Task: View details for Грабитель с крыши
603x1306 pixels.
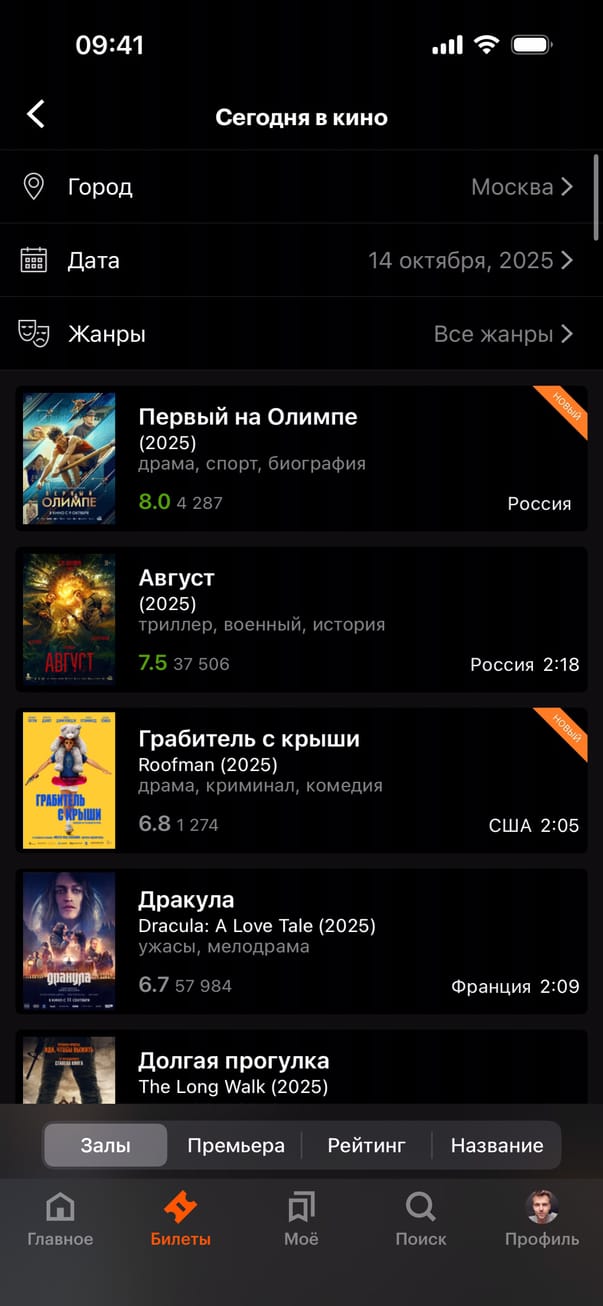Action: click(x=300, y=781)
